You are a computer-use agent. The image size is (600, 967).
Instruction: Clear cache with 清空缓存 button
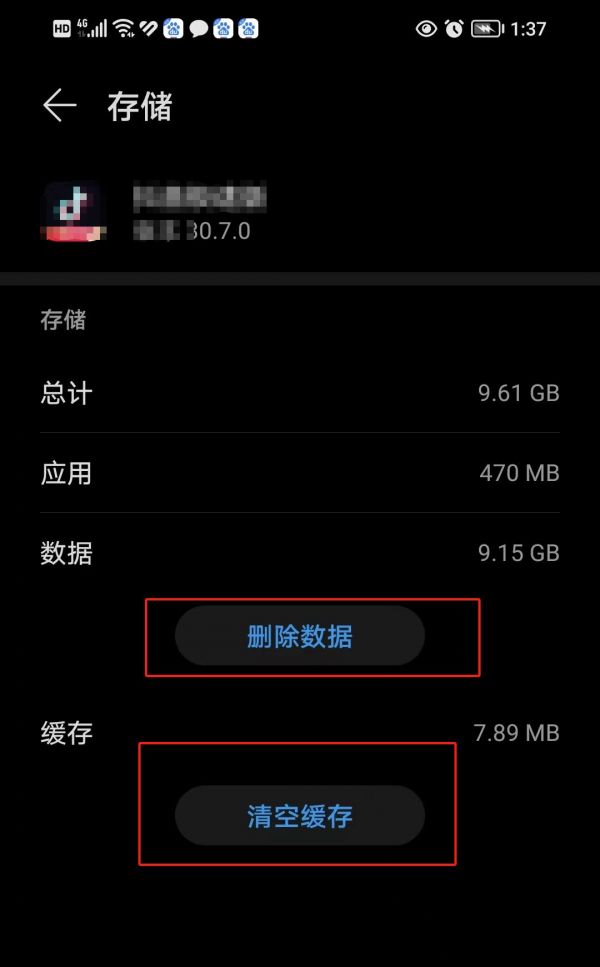300,815
